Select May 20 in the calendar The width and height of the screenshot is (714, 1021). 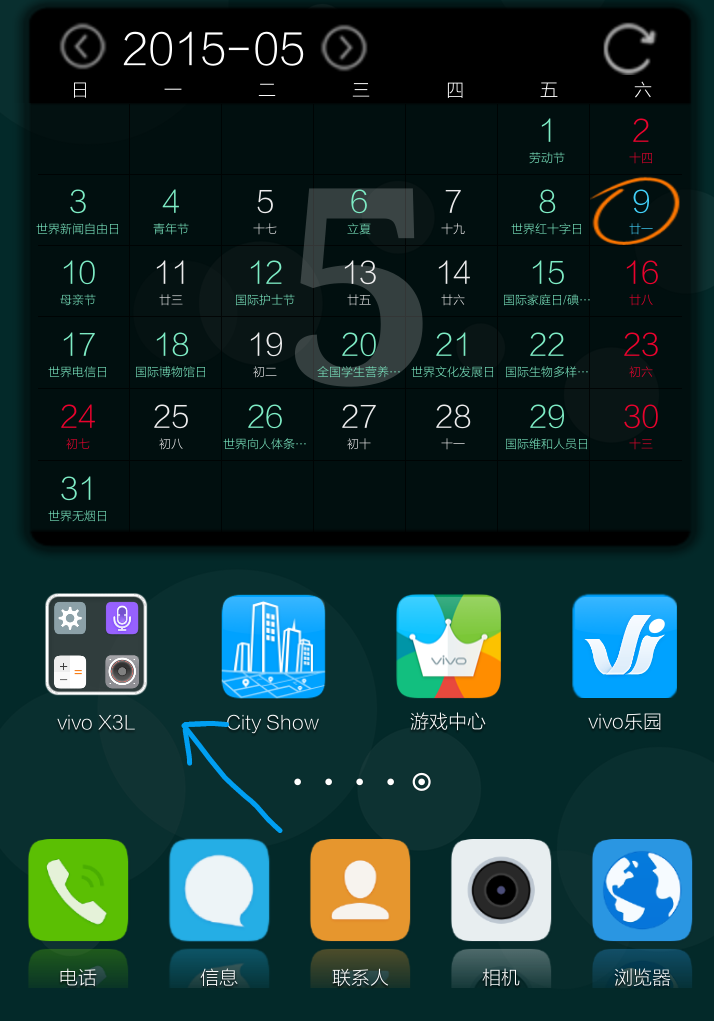click(x=359, y=354)
